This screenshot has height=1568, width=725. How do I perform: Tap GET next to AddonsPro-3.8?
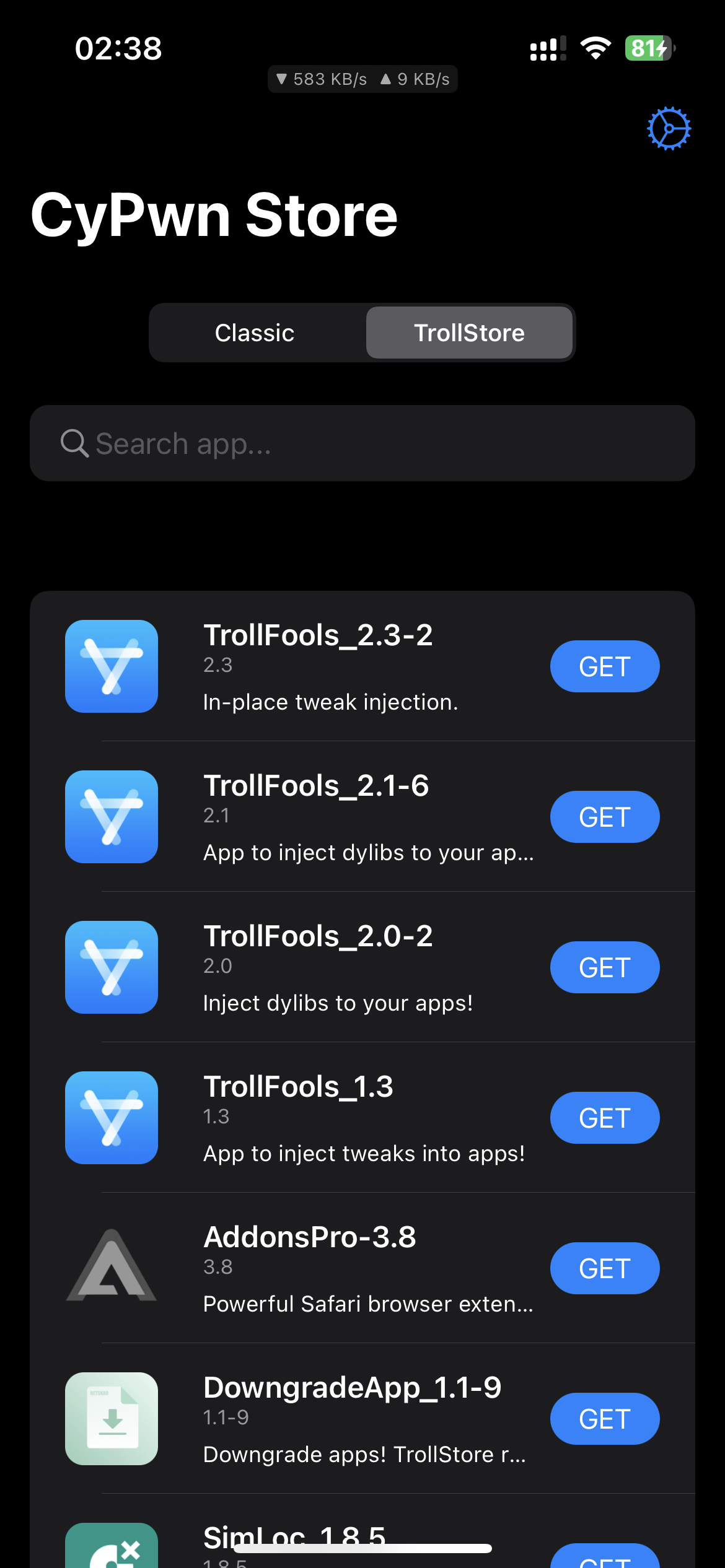point(604,1268)
